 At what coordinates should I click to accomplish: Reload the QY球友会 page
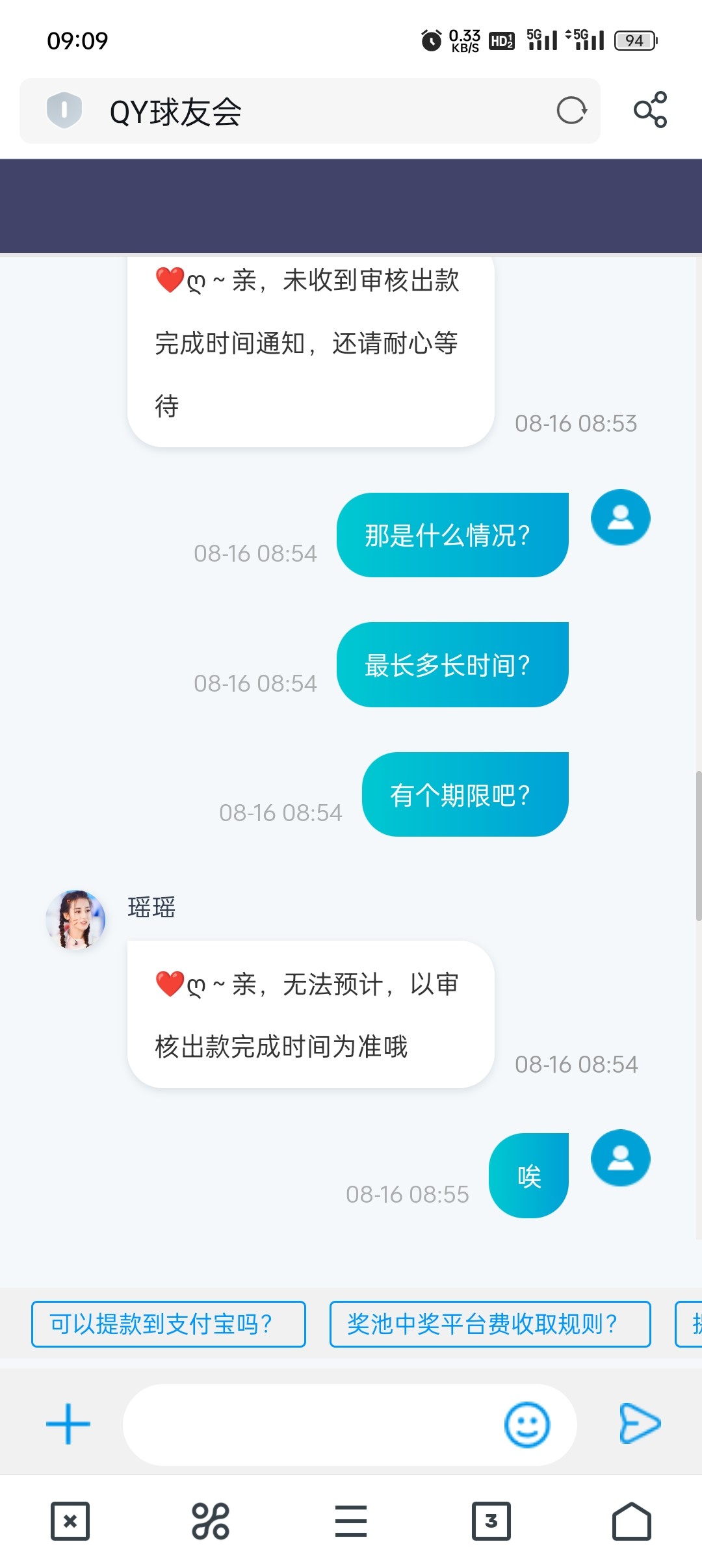(571, 111)
